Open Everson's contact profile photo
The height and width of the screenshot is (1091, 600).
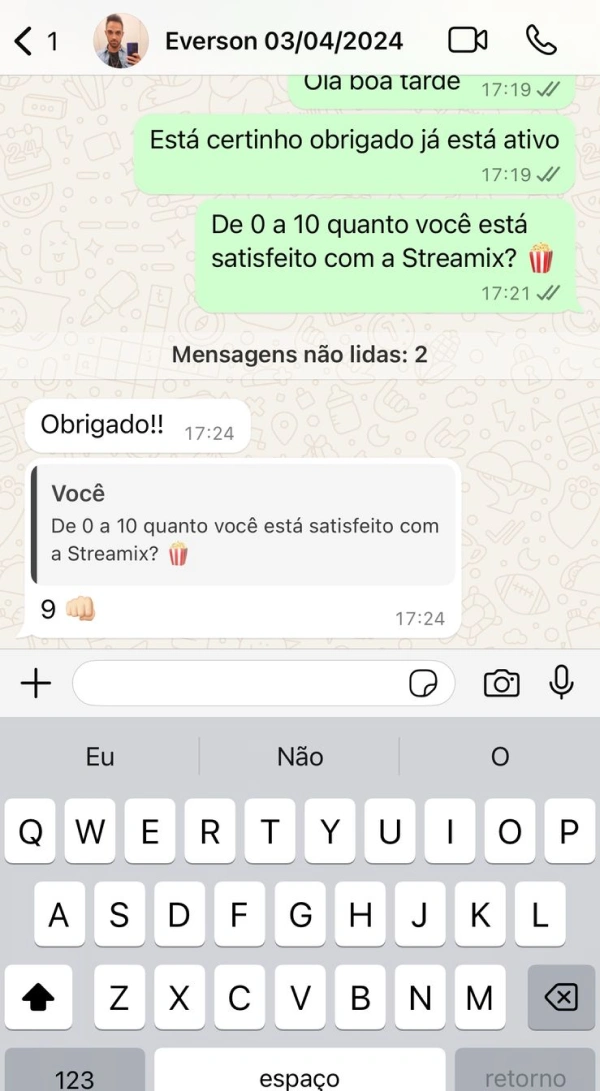[x=121, y=41]
